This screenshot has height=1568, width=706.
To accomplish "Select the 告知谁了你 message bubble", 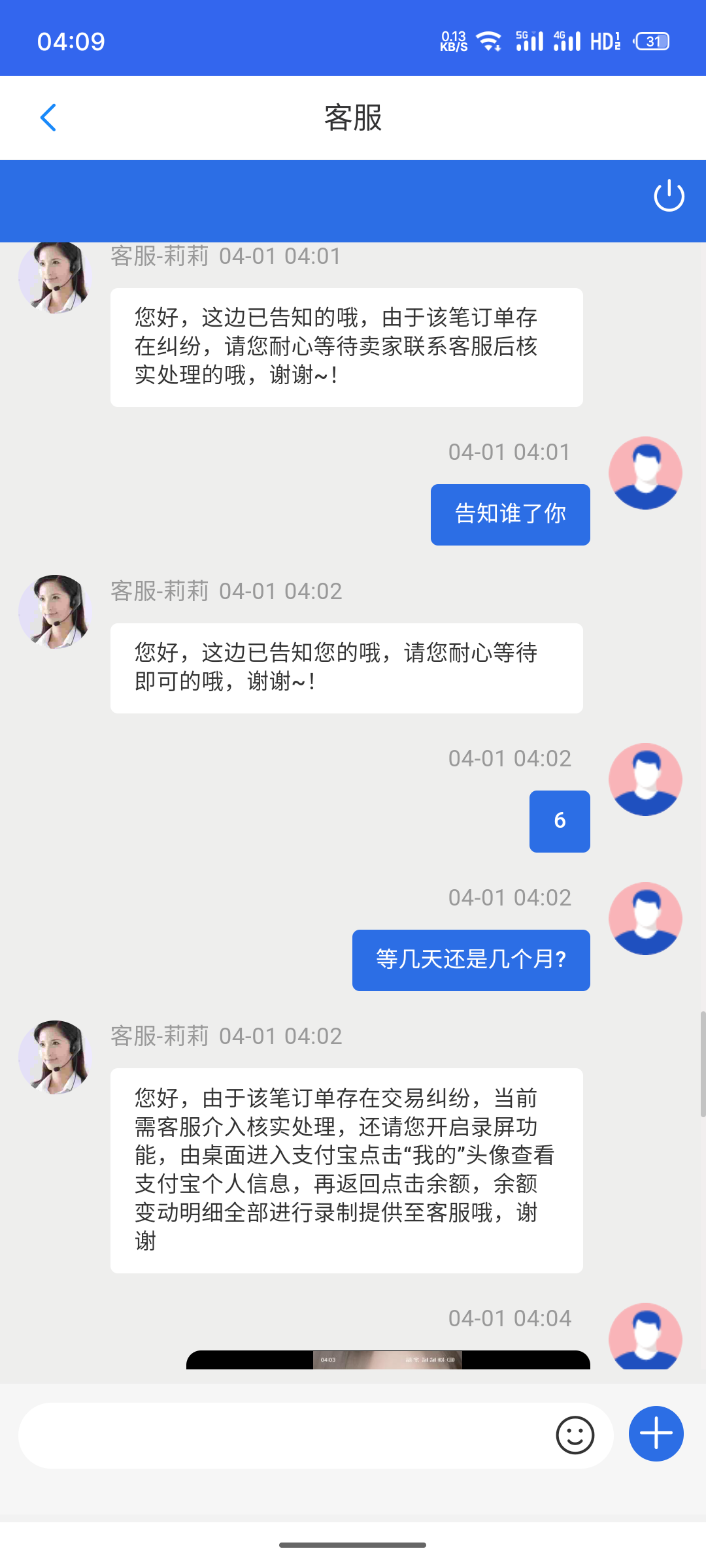I will tap(510, 514).
